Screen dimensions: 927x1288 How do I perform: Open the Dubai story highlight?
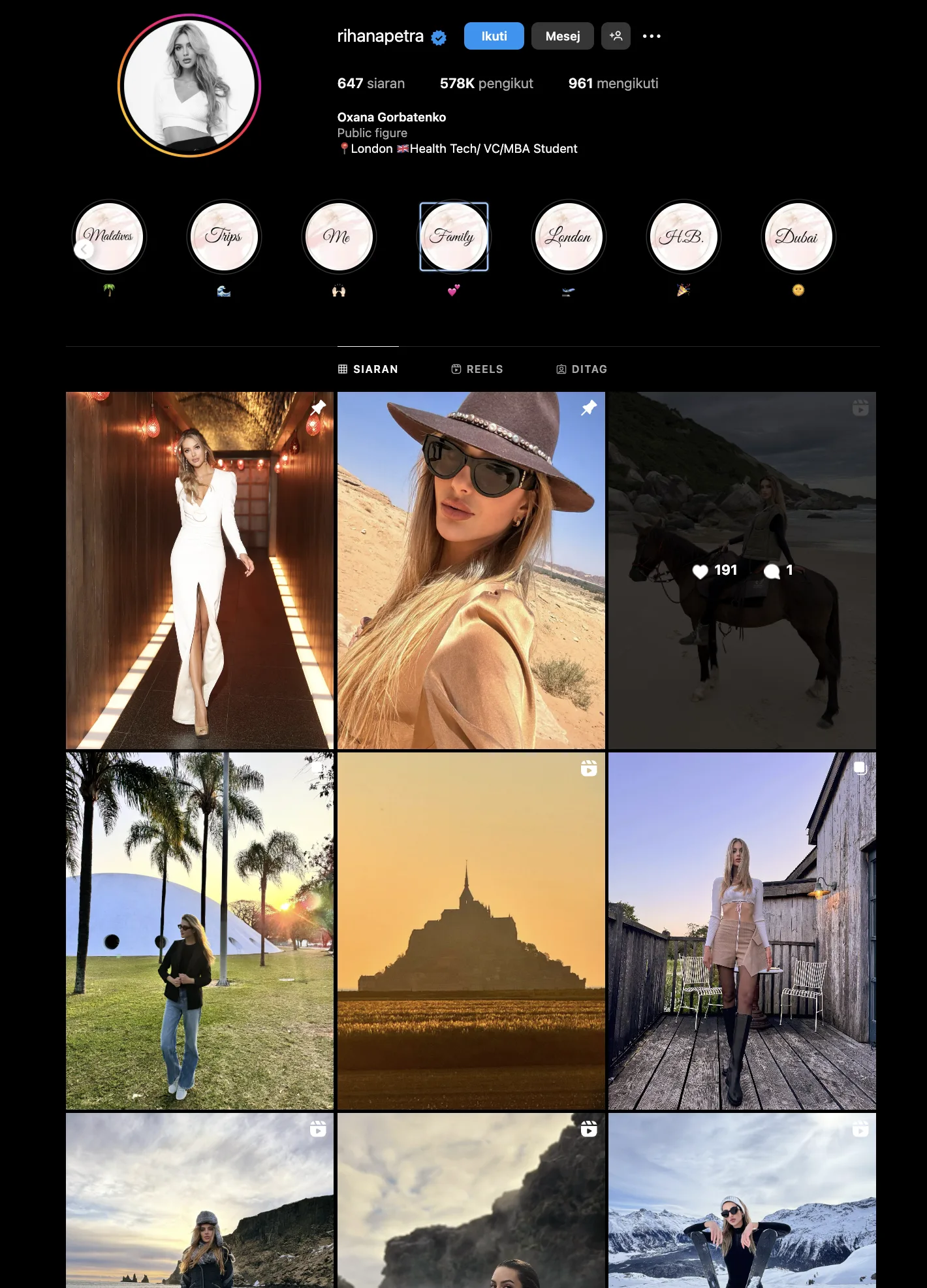click(x=798, y=236)
